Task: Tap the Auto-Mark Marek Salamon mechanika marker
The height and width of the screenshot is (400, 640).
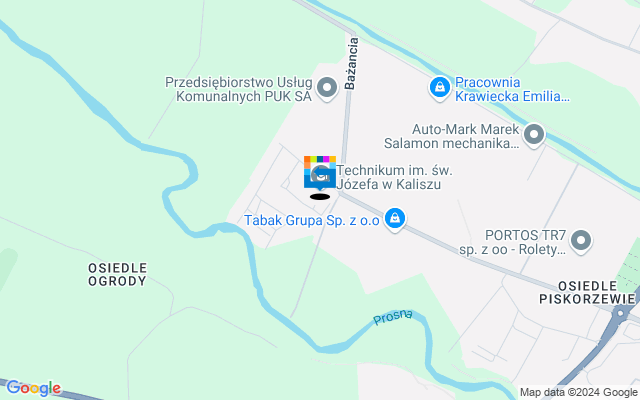Action: (x=535, y=134)
